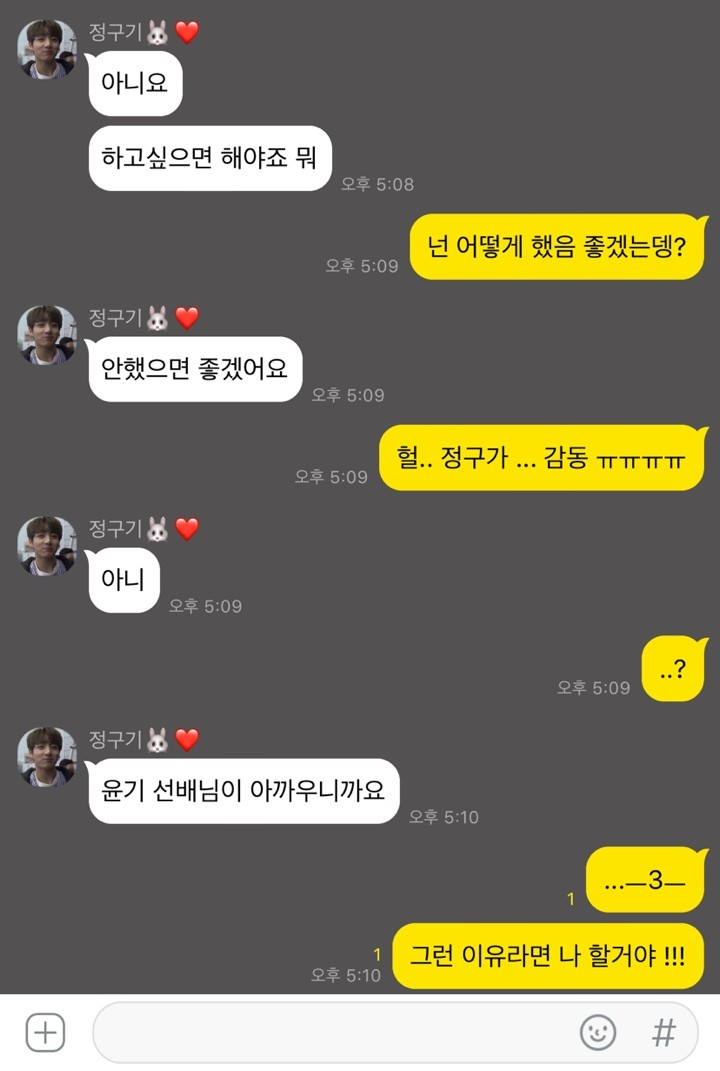The width and height of the screenshot is (720, 1071).
Task: Open the emoticon picker
Action: point(598,1032)
